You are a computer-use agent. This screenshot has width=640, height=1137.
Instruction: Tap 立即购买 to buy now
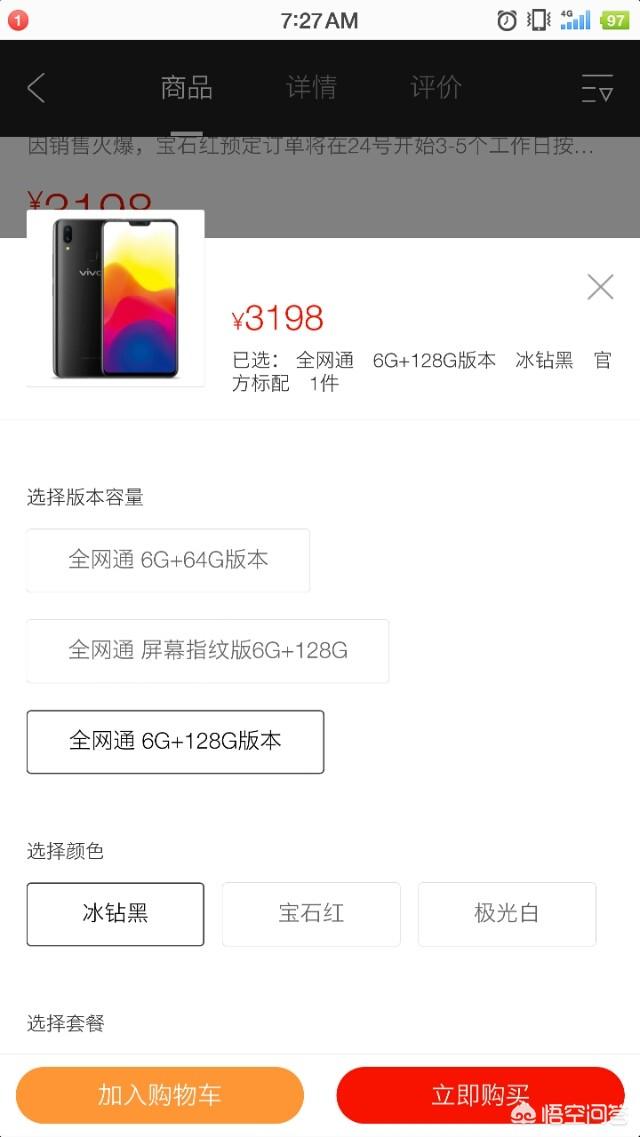480,1095
